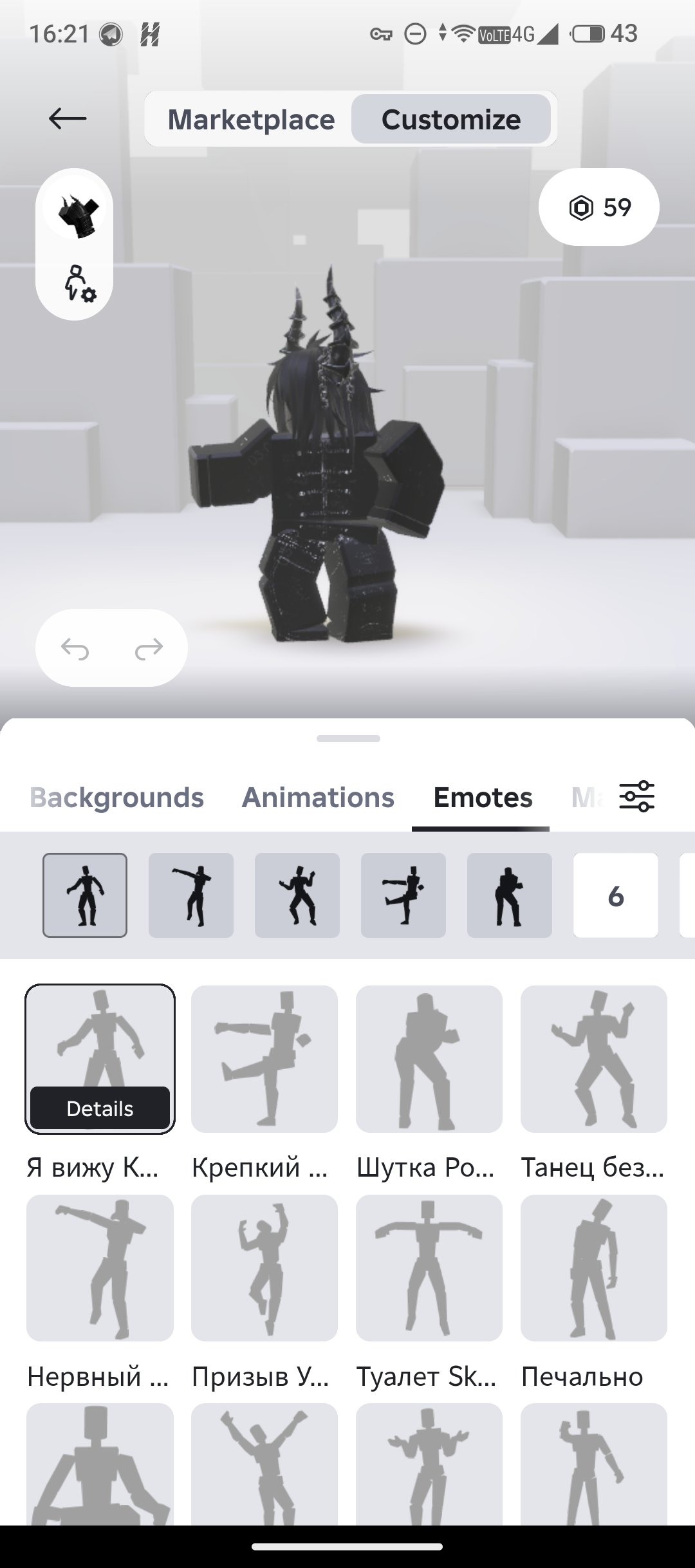This screenshot has height=1568, width=695.
Task: Redo the avatar change
Action: point(149,649)
